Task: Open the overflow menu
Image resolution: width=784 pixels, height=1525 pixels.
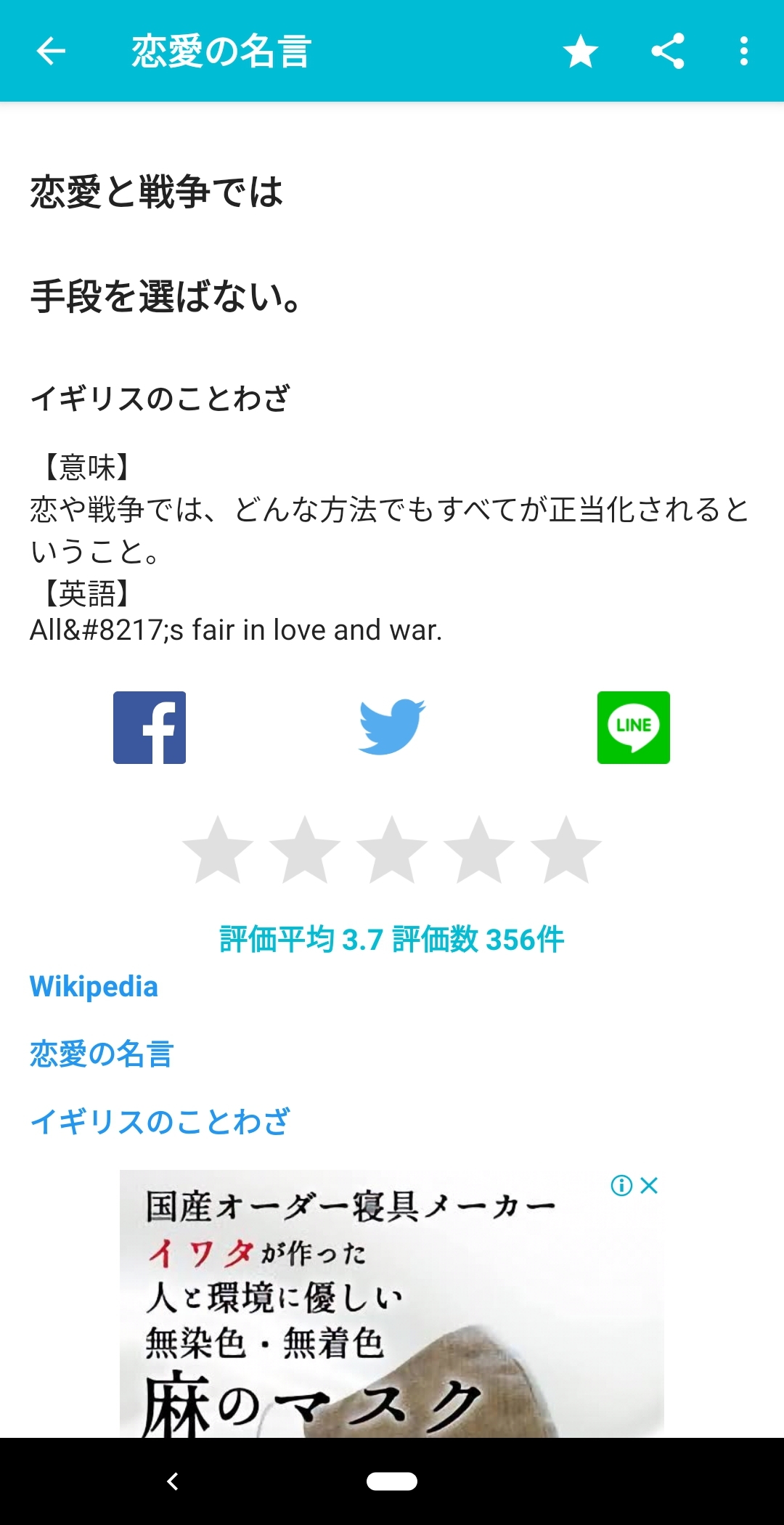Action: (743, 51)
